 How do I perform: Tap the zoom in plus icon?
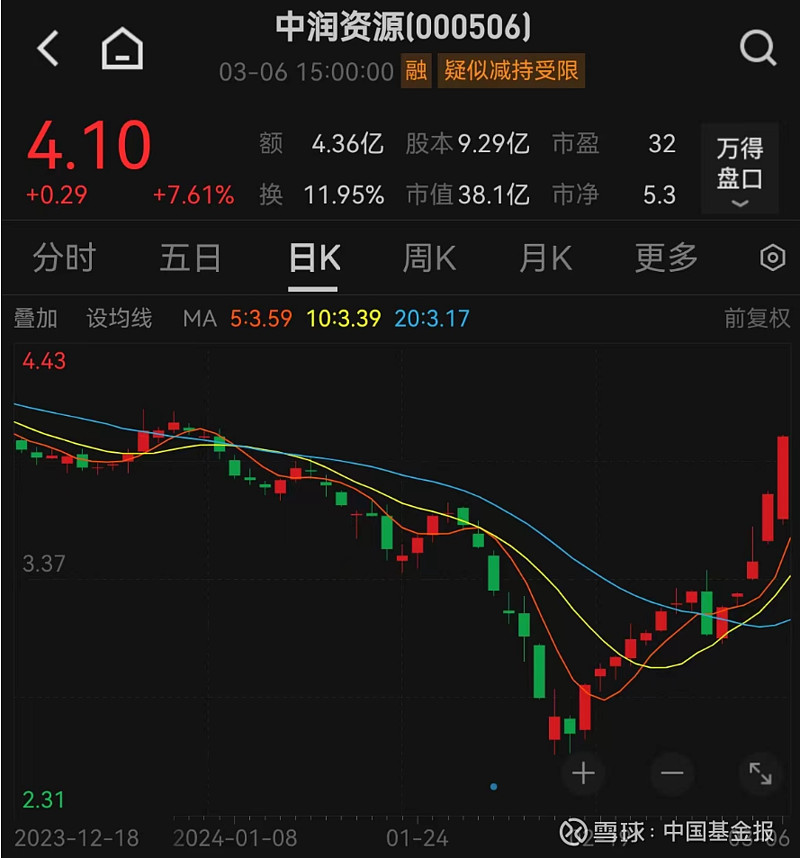[x=582, y=773]
